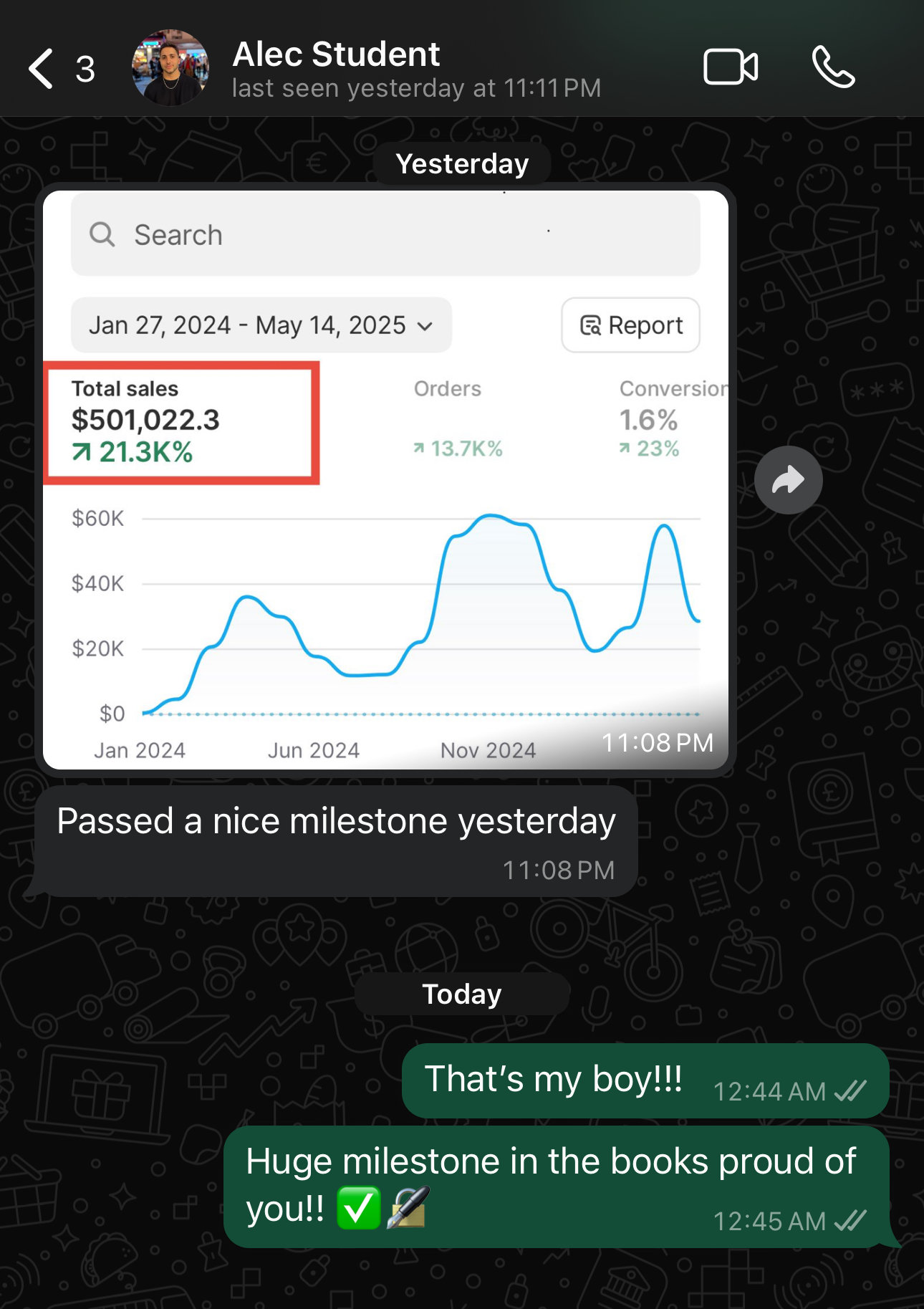Open Alec Student's contact info
924x1309 pixels.
[415, 69]
